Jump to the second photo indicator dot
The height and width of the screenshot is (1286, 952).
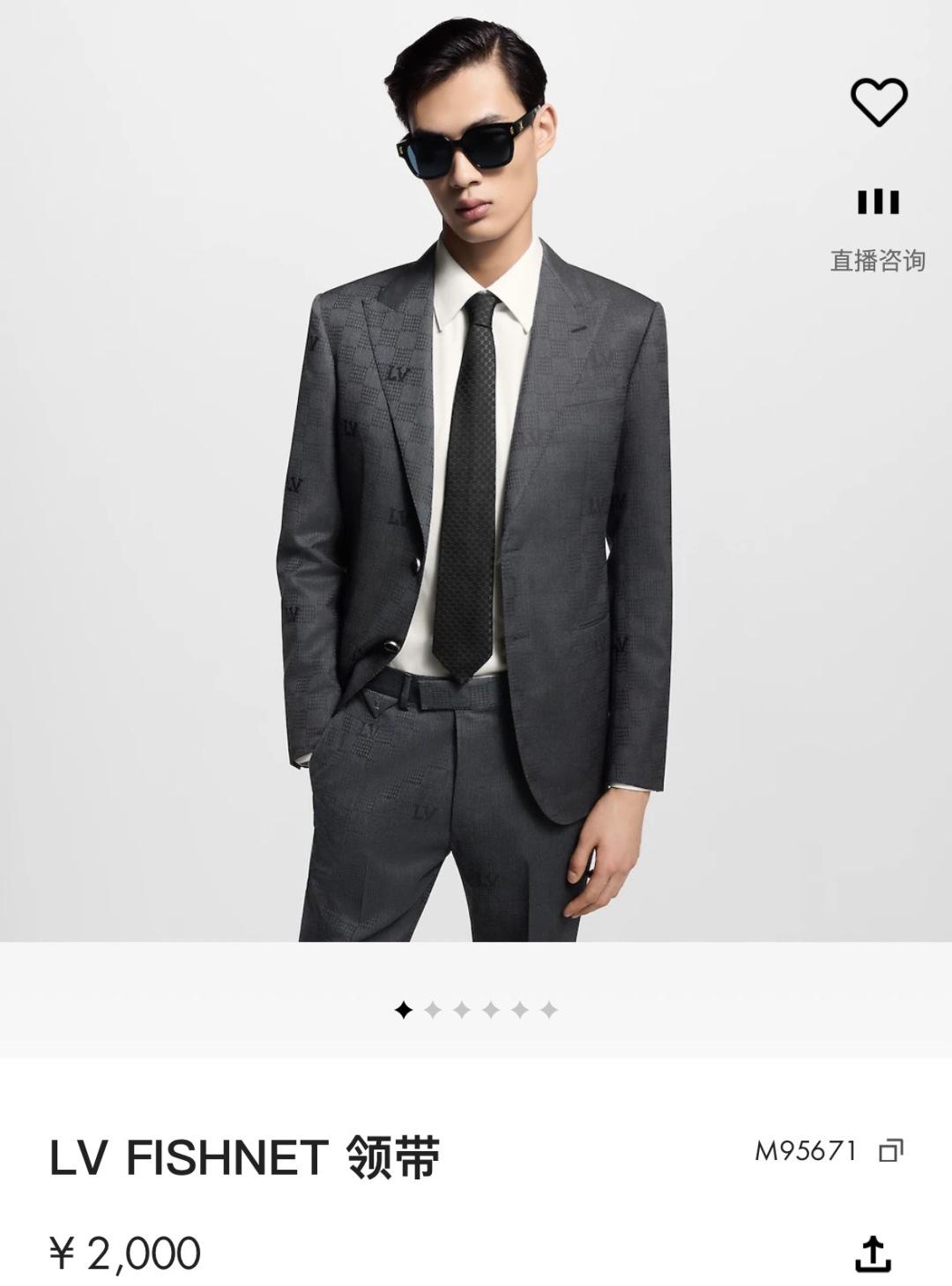tap(433, 1010)
